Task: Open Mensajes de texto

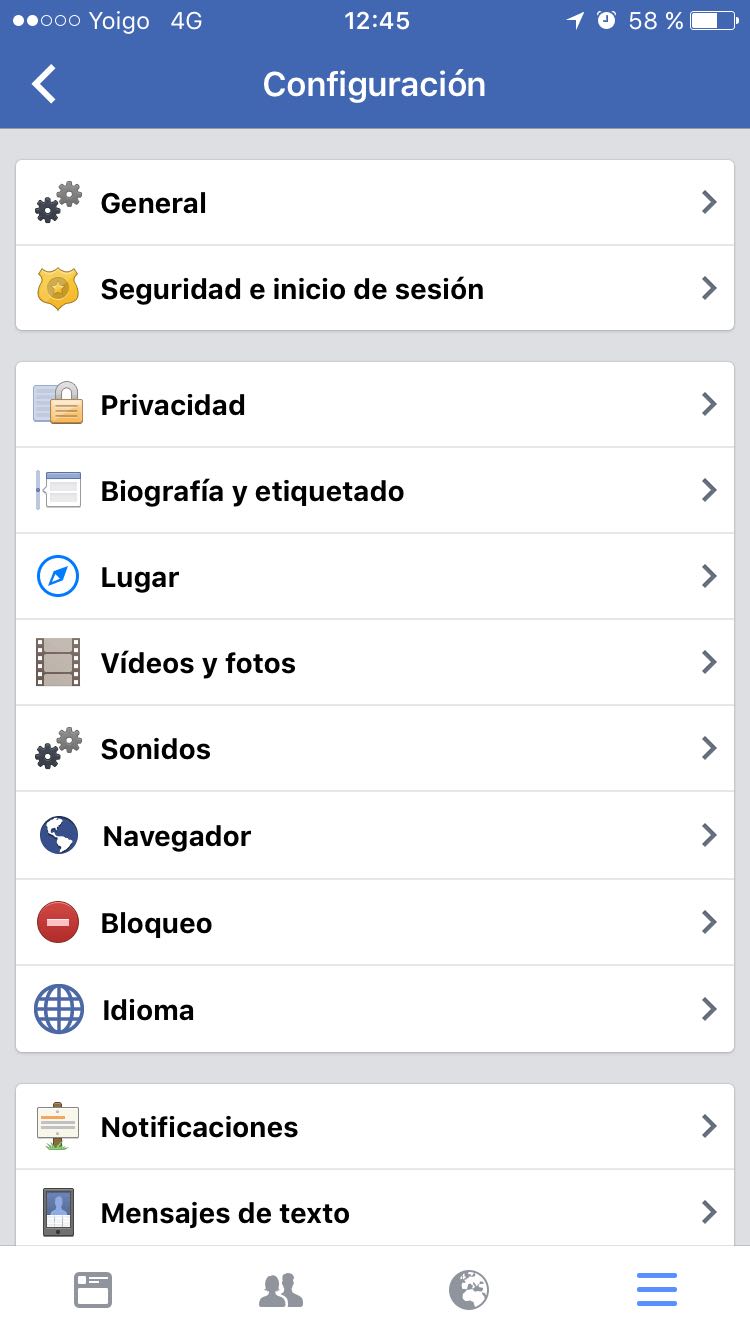Action: [x=375, y=1213]
